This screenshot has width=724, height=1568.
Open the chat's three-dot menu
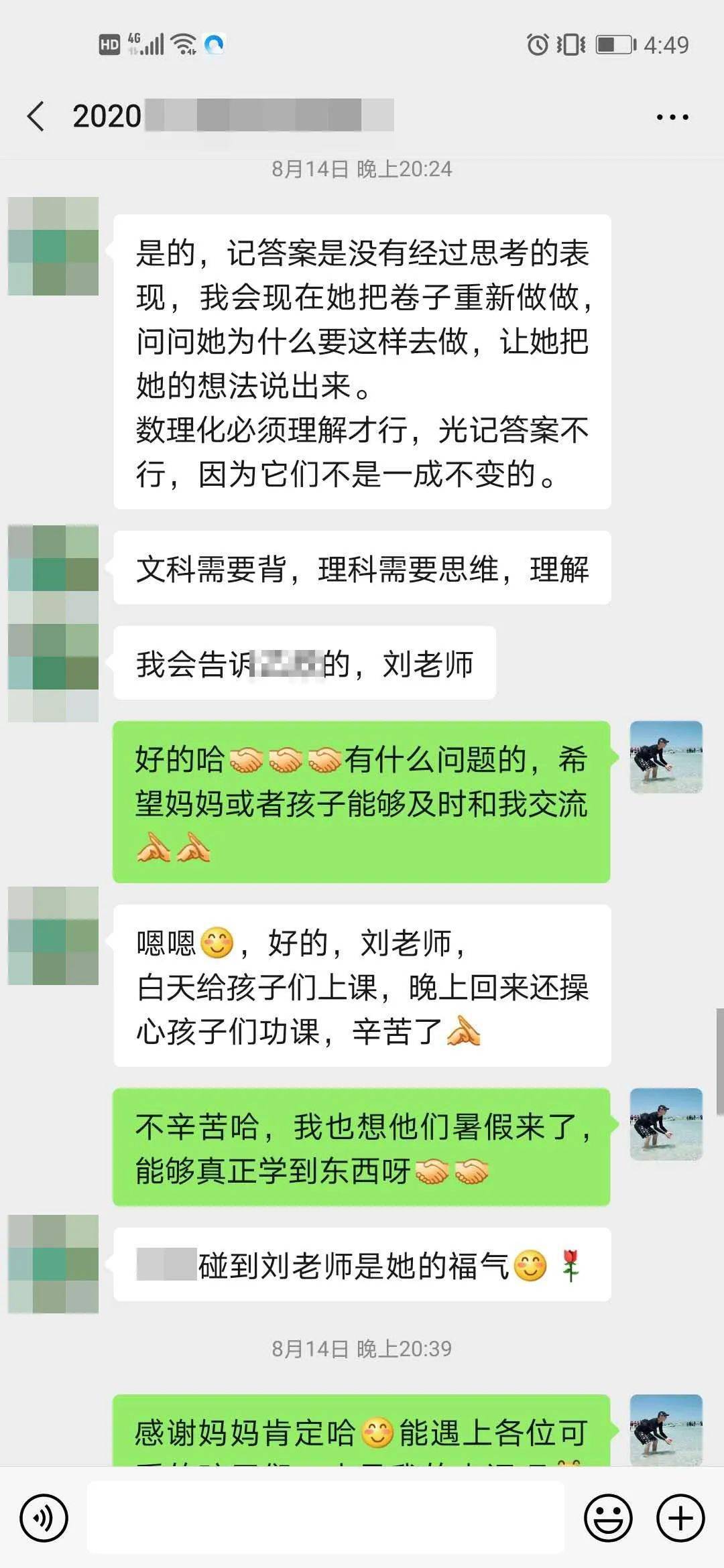672,117
